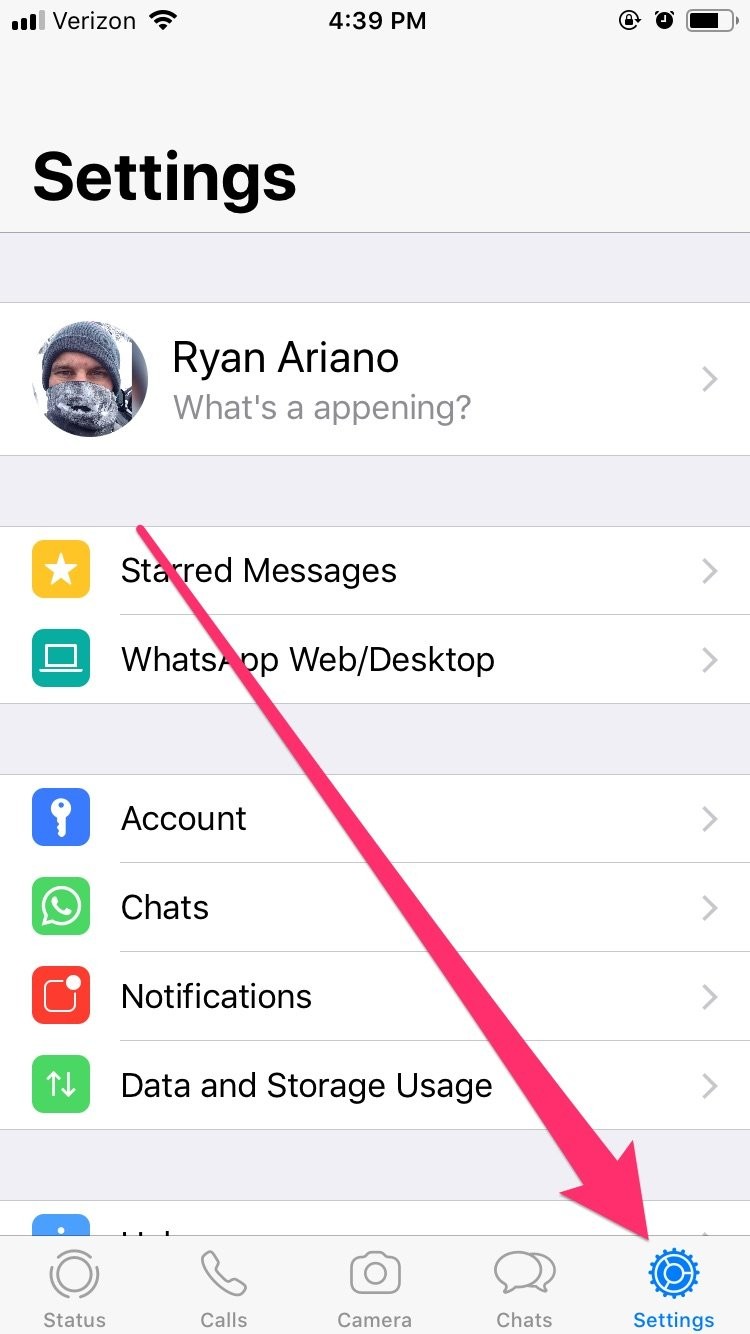Tap the name Ryan Ariano
The width and height of the screenshot is (750, 1334).
285,357
